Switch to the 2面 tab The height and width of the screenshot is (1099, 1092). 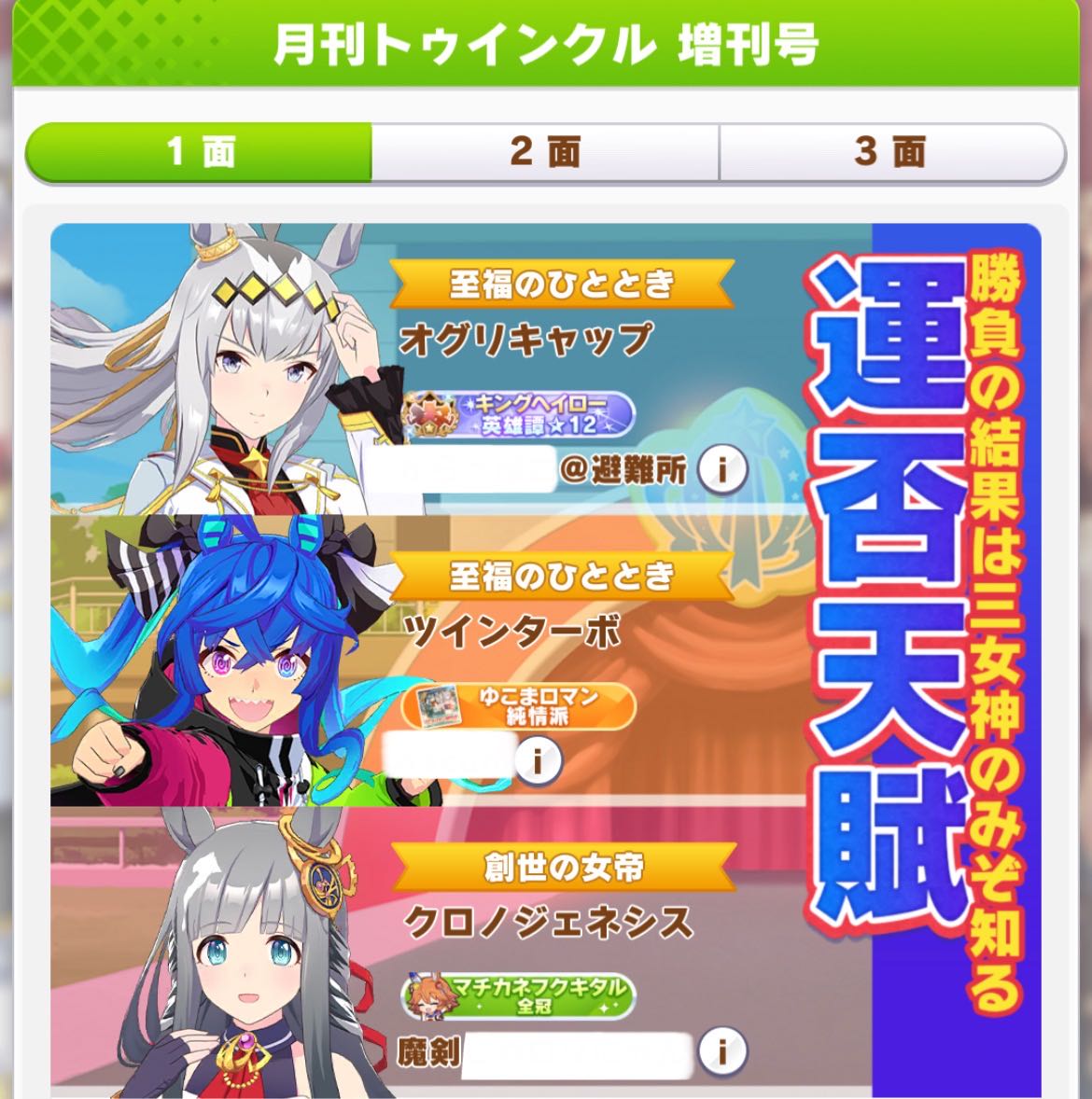545,152
